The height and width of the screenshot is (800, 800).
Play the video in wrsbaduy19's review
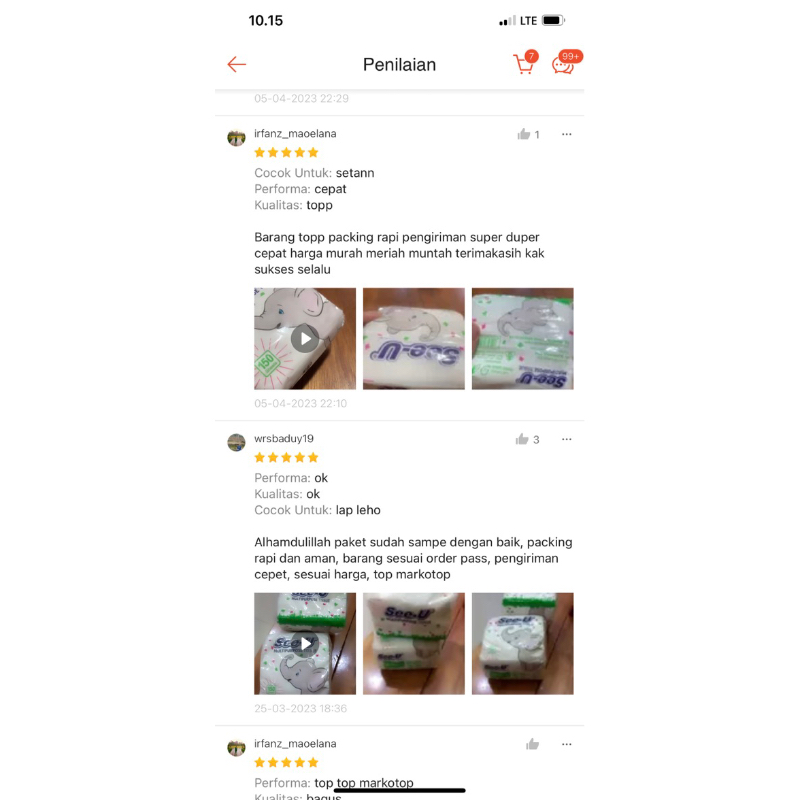point(305,643)
